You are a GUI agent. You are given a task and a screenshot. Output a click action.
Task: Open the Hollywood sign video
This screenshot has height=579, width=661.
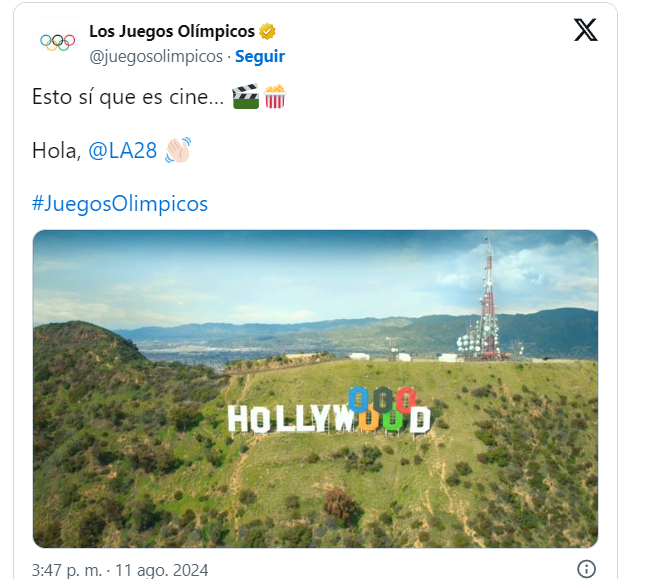(x=315, y=388)
